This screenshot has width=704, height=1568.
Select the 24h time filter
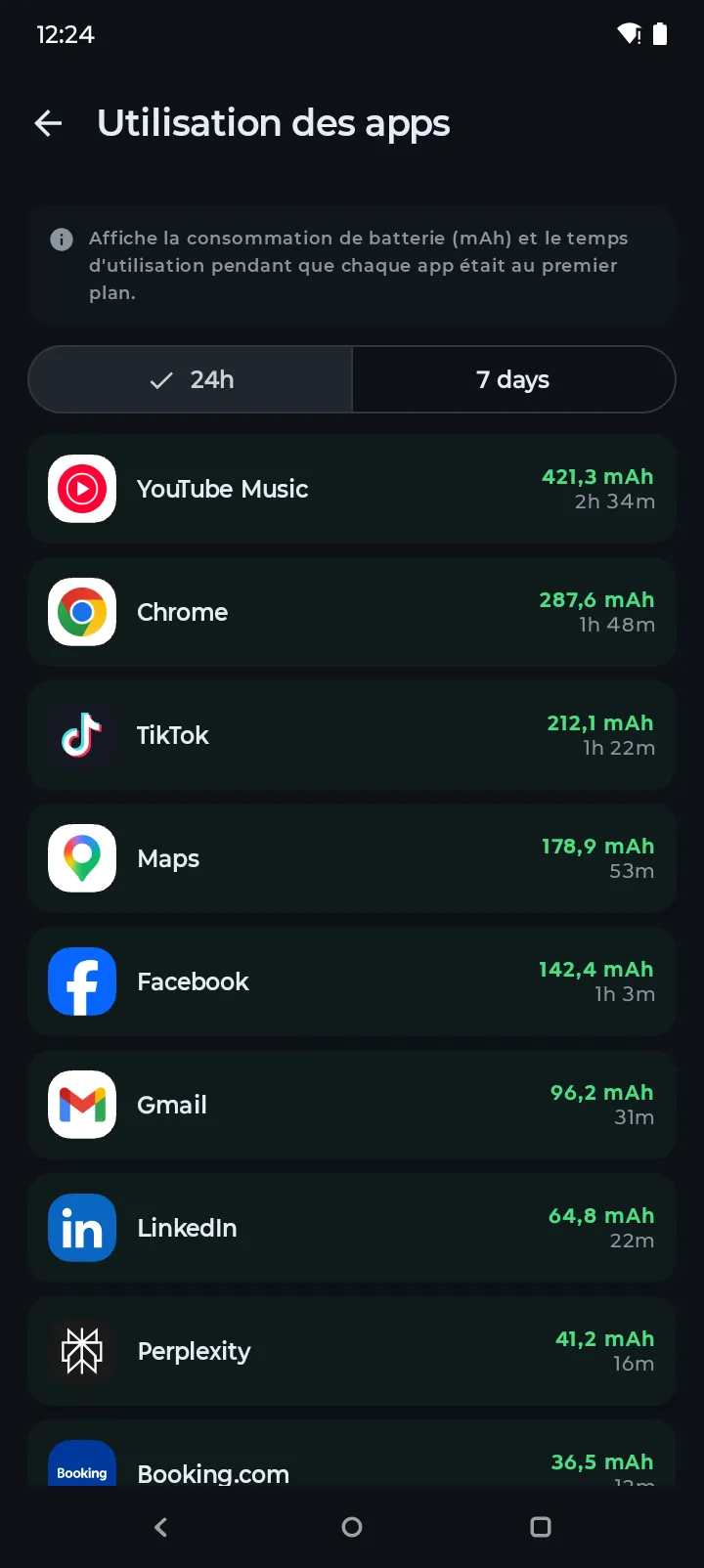click(x=190, y=379)
